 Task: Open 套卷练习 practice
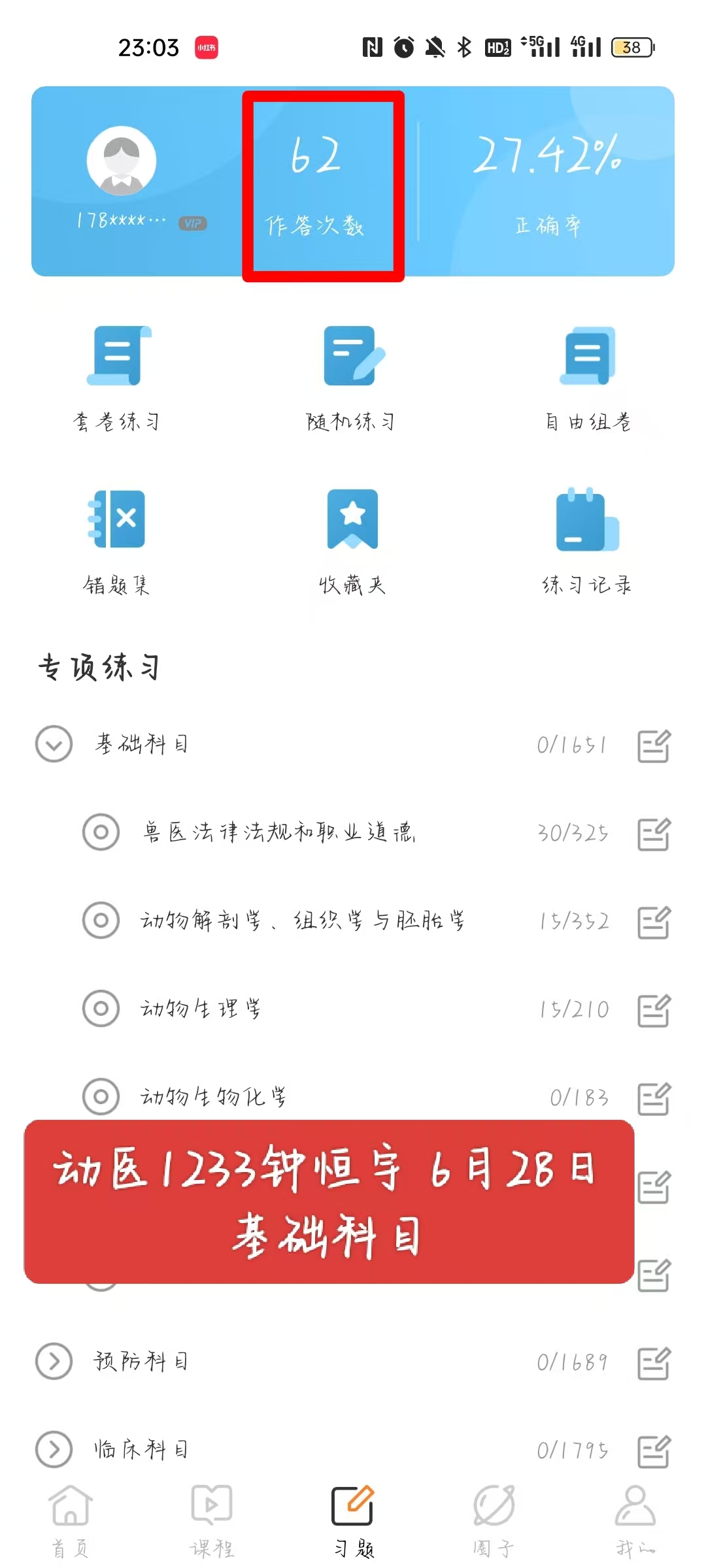pos(118,379)
